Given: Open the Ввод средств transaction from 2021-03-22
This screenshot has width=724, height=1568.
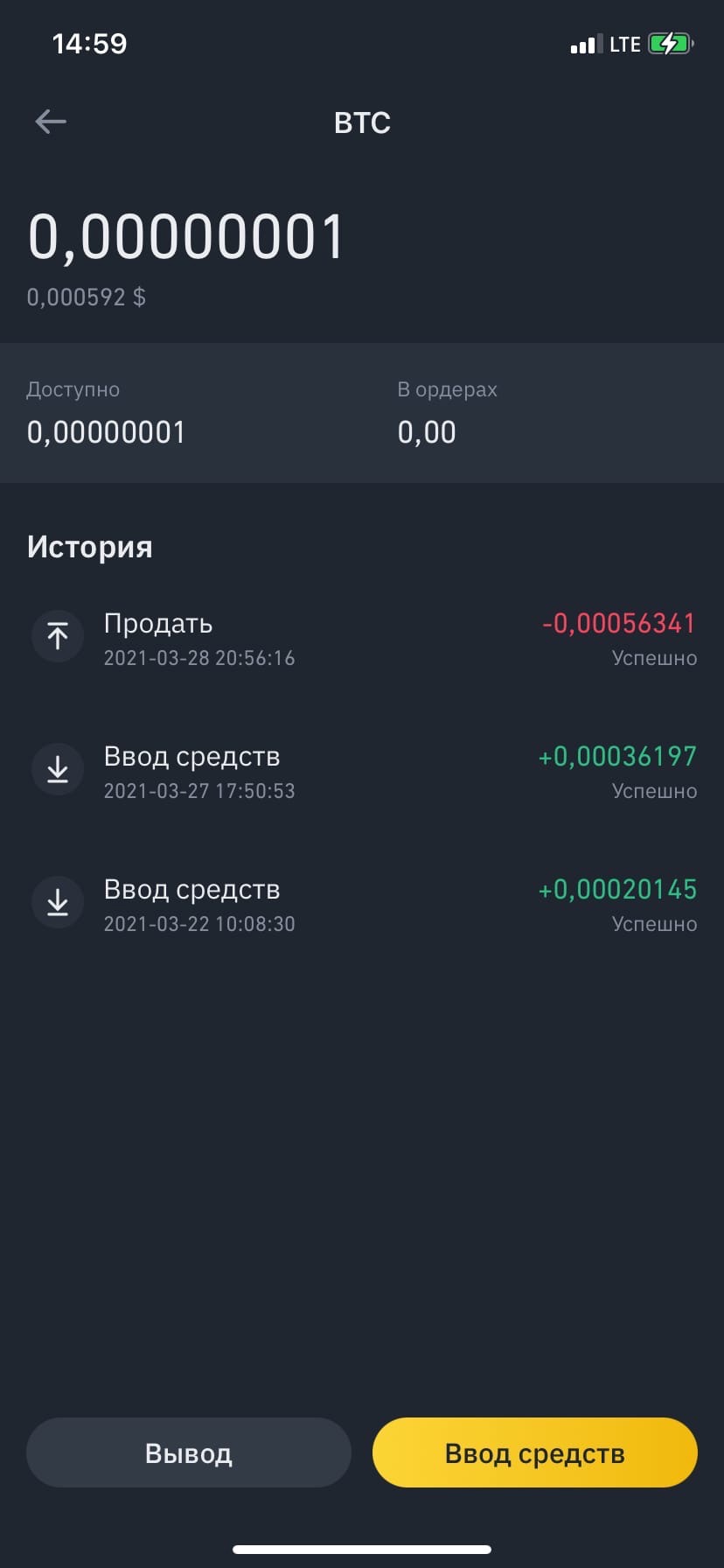Looking at the screenshot, I should click(x=362, y=905).
